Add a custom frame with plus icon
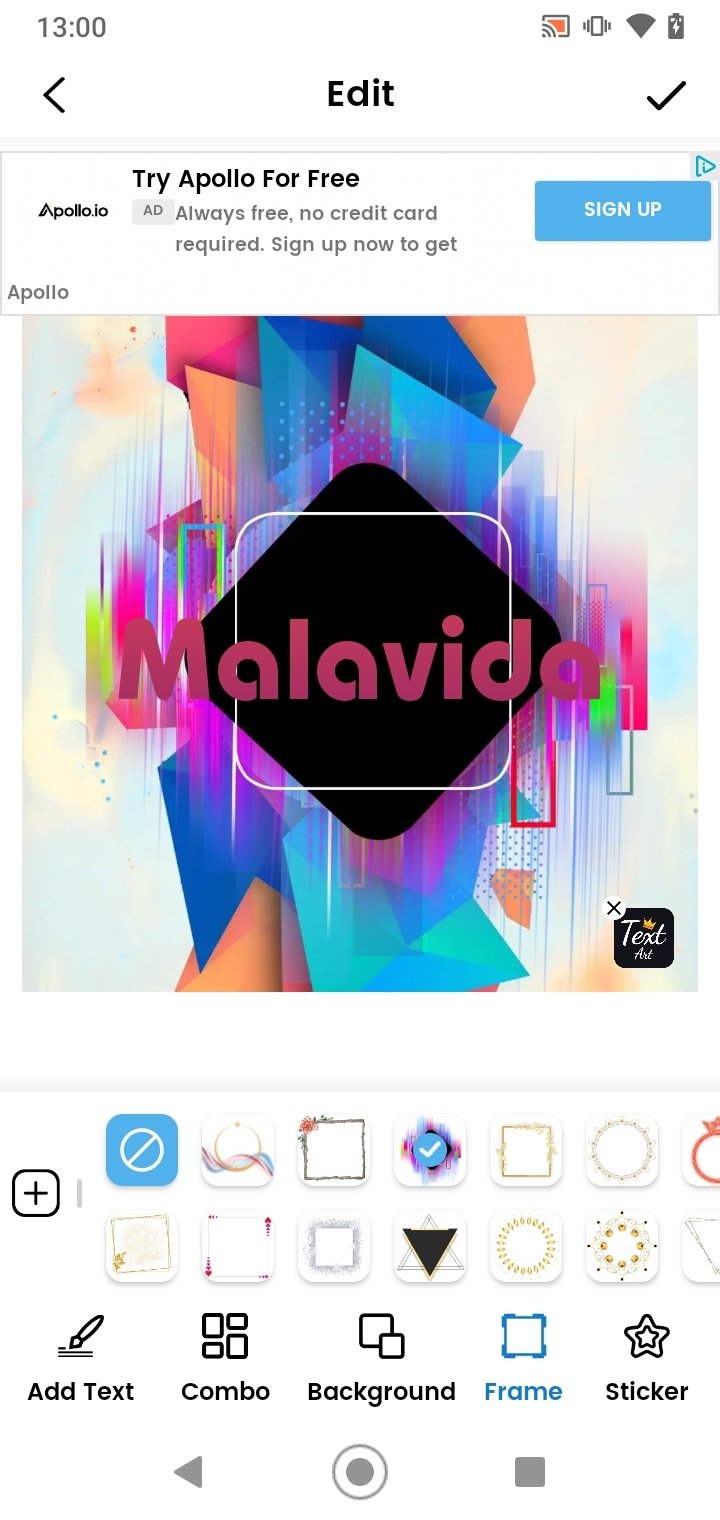This screenshot has height=1520, width=720. click(x=36, y=1193)
